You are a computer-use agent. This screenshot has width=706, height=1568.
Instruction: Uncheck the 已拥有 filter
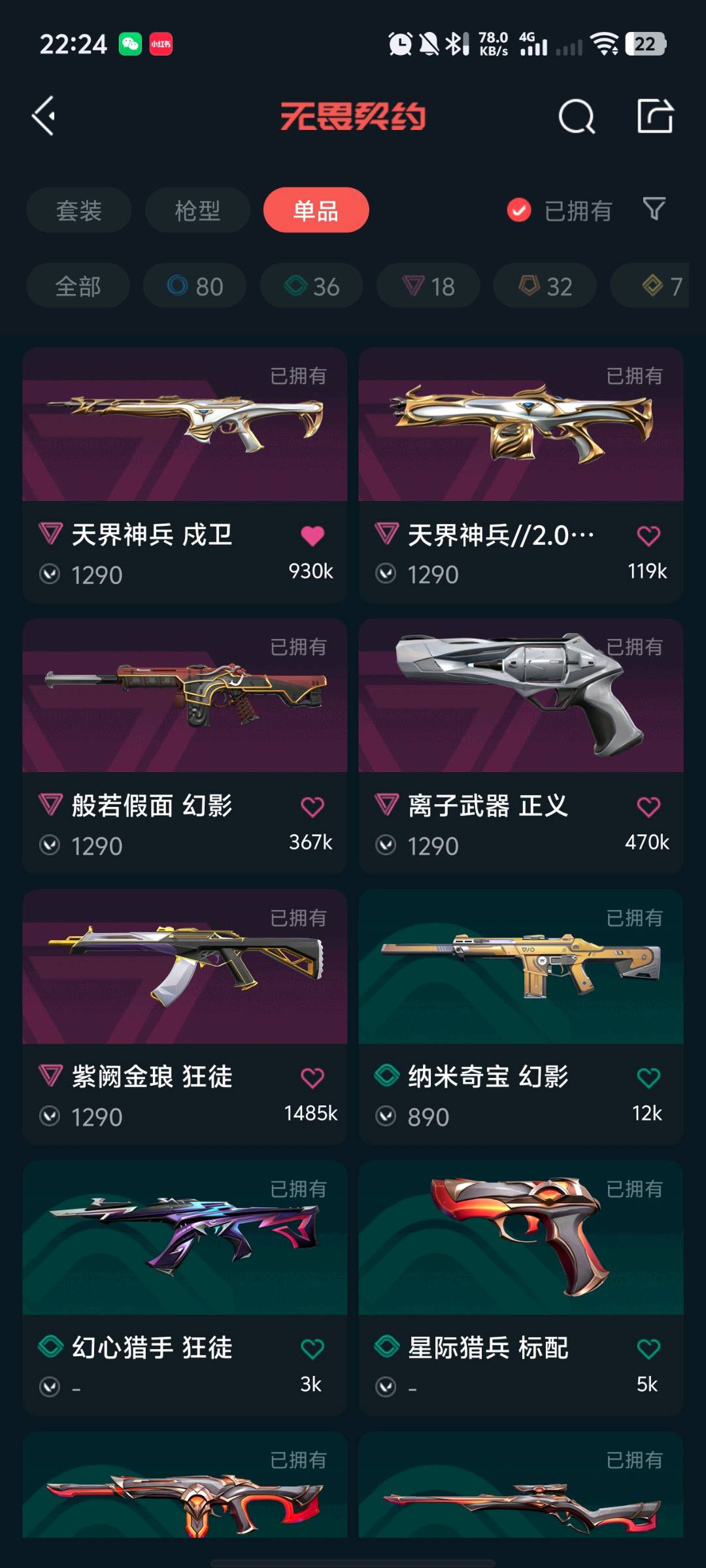click(519, 210)
